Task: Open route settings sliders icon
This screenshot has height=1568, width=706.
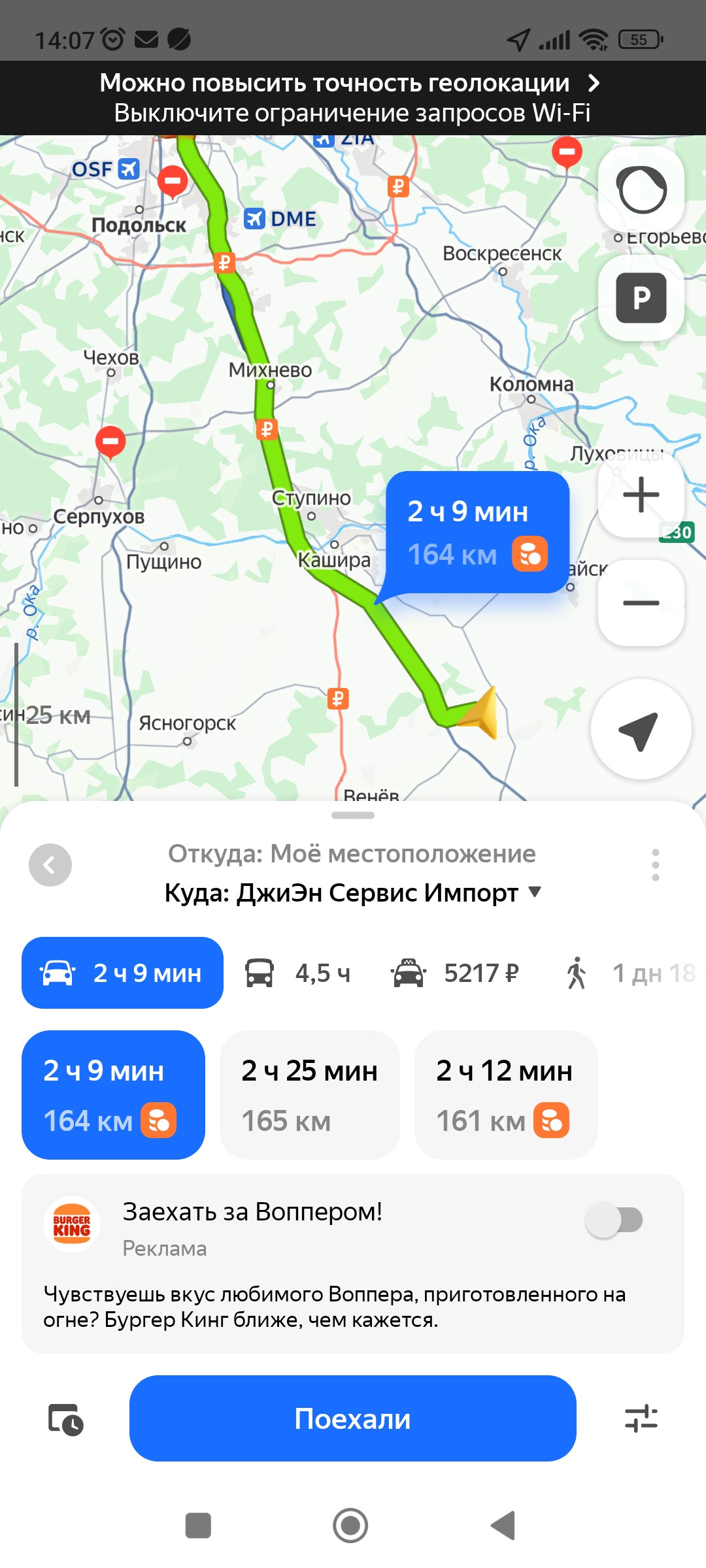Action: 641,1418
